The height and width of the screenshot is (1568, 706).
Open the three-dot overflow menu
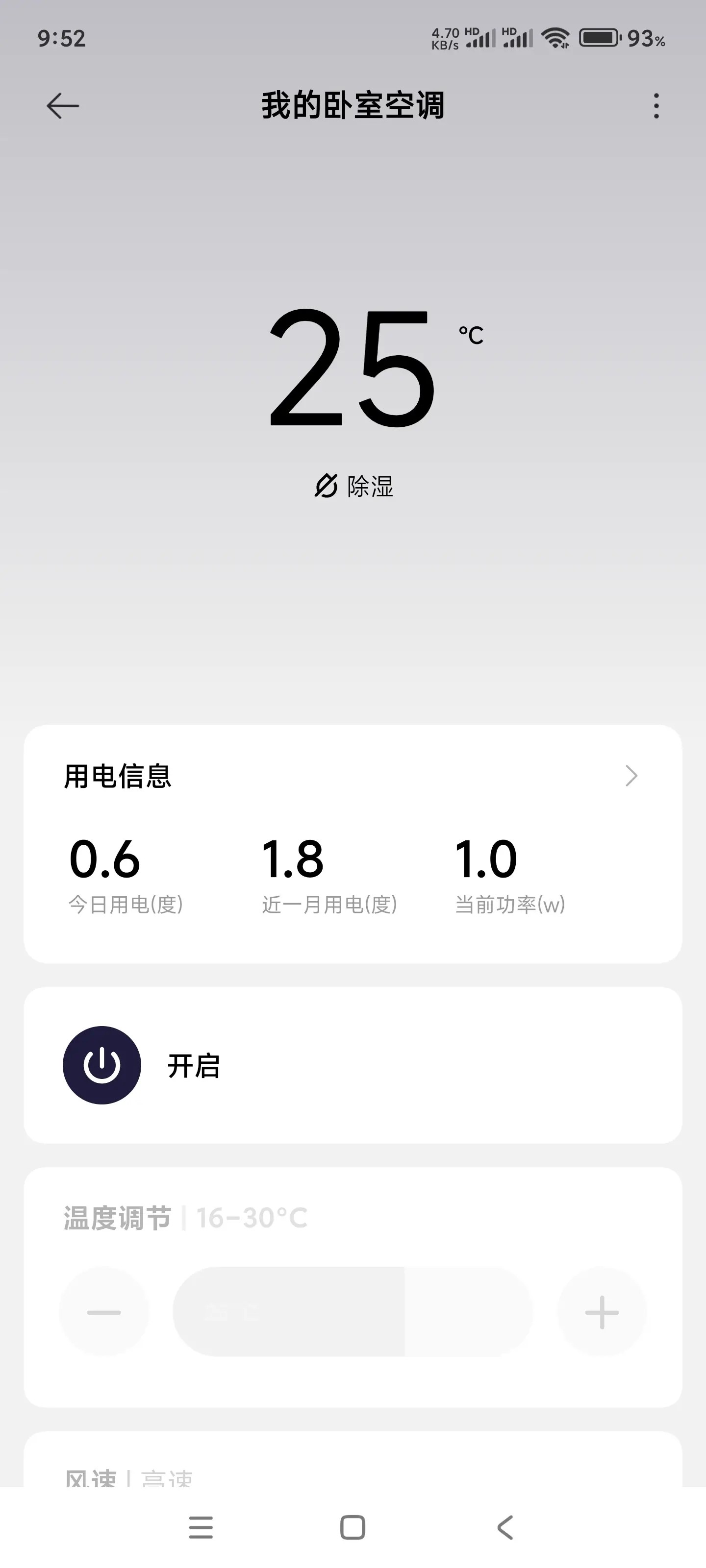656,106
